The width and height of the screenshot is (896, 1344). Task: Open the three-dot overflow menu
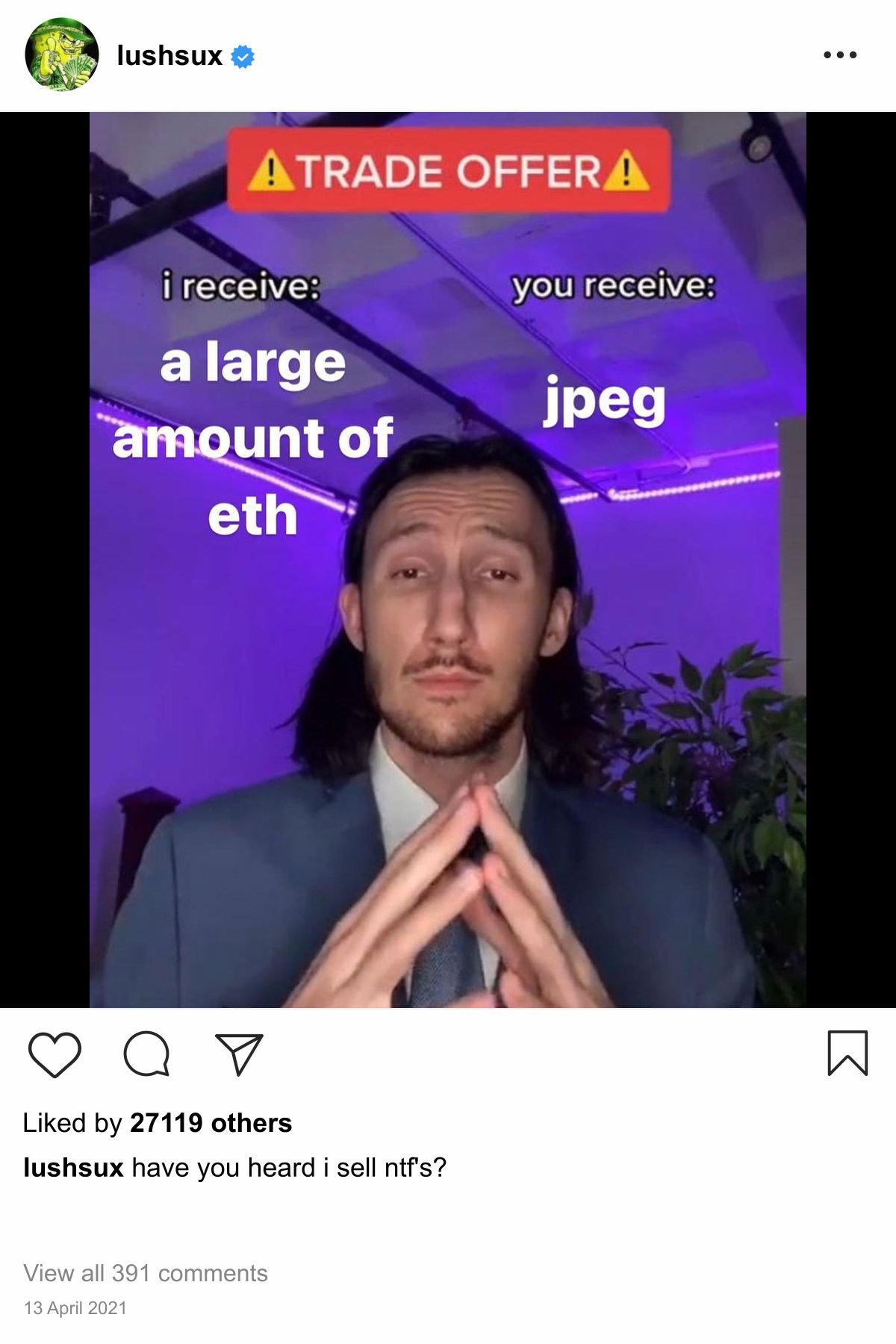840,55
